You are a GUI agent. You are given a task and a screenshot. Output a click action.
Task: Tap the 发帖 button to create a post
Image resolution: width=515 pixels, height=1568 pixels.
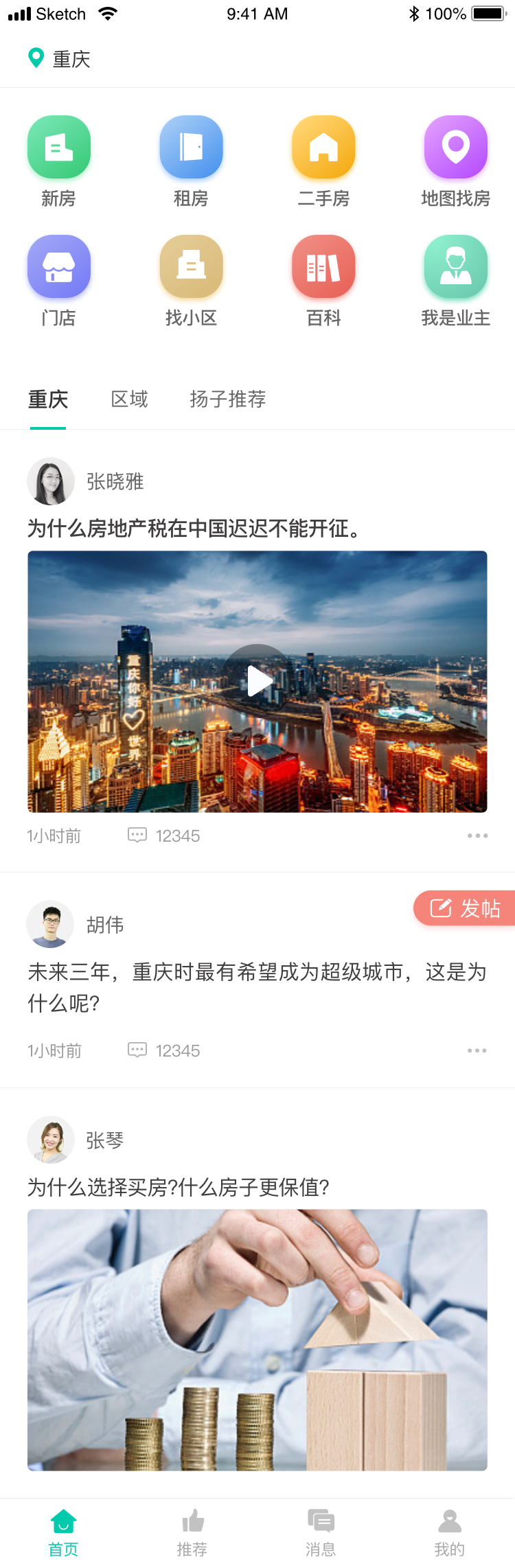click(x=466, y=908)
